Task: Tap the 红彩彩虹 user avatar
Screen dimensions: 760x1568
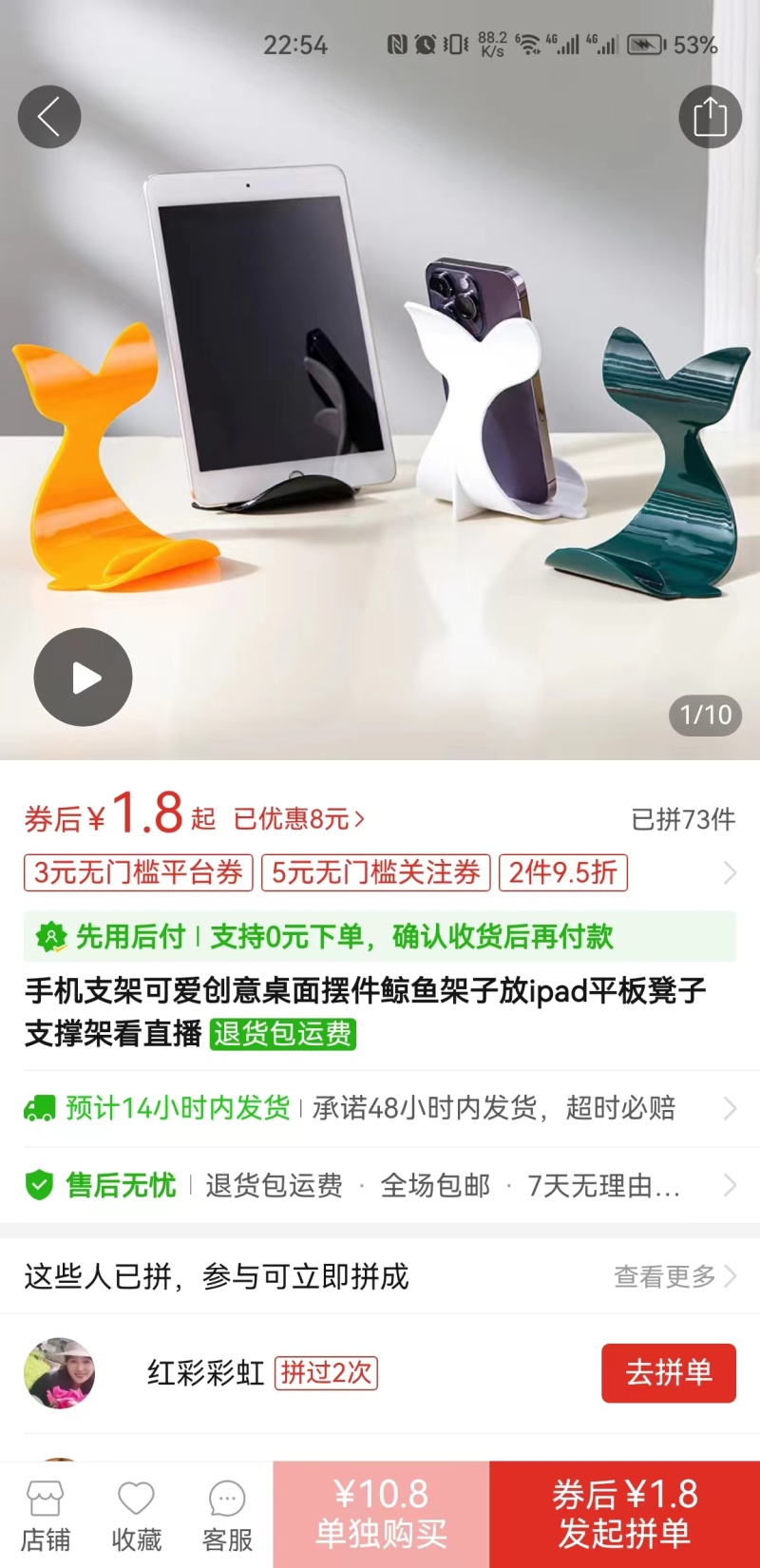Action: [x=60, y=1372]
